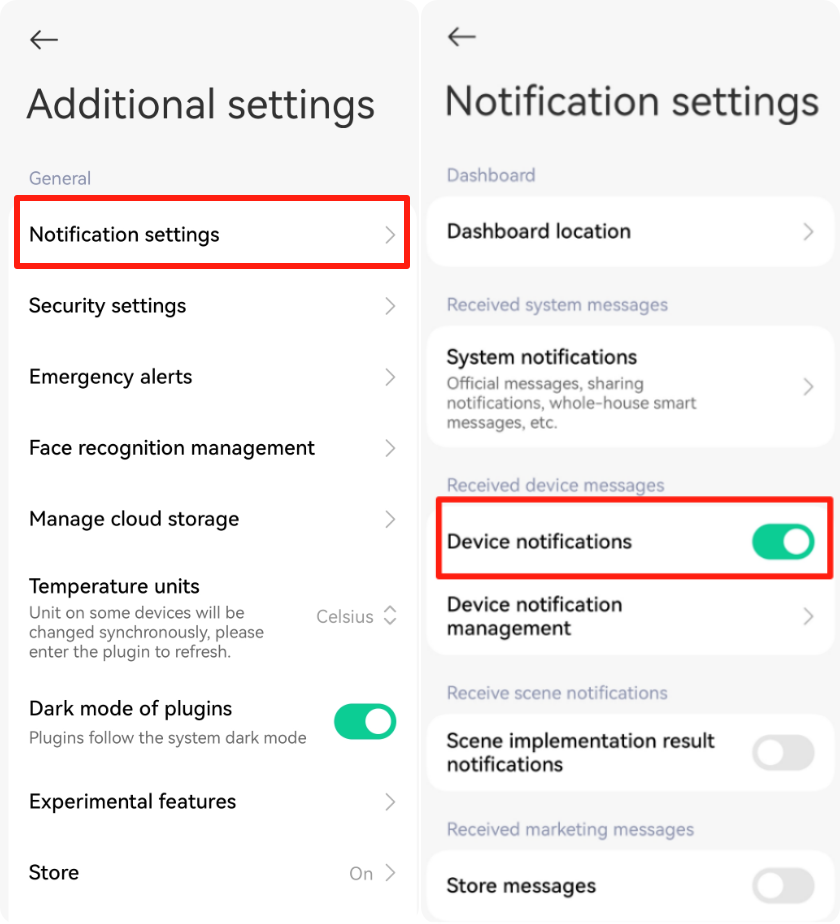The width and height of the screenshot is (840, 924).
Task: Enable Scene implementation result notifications
Action: (783, 753)
